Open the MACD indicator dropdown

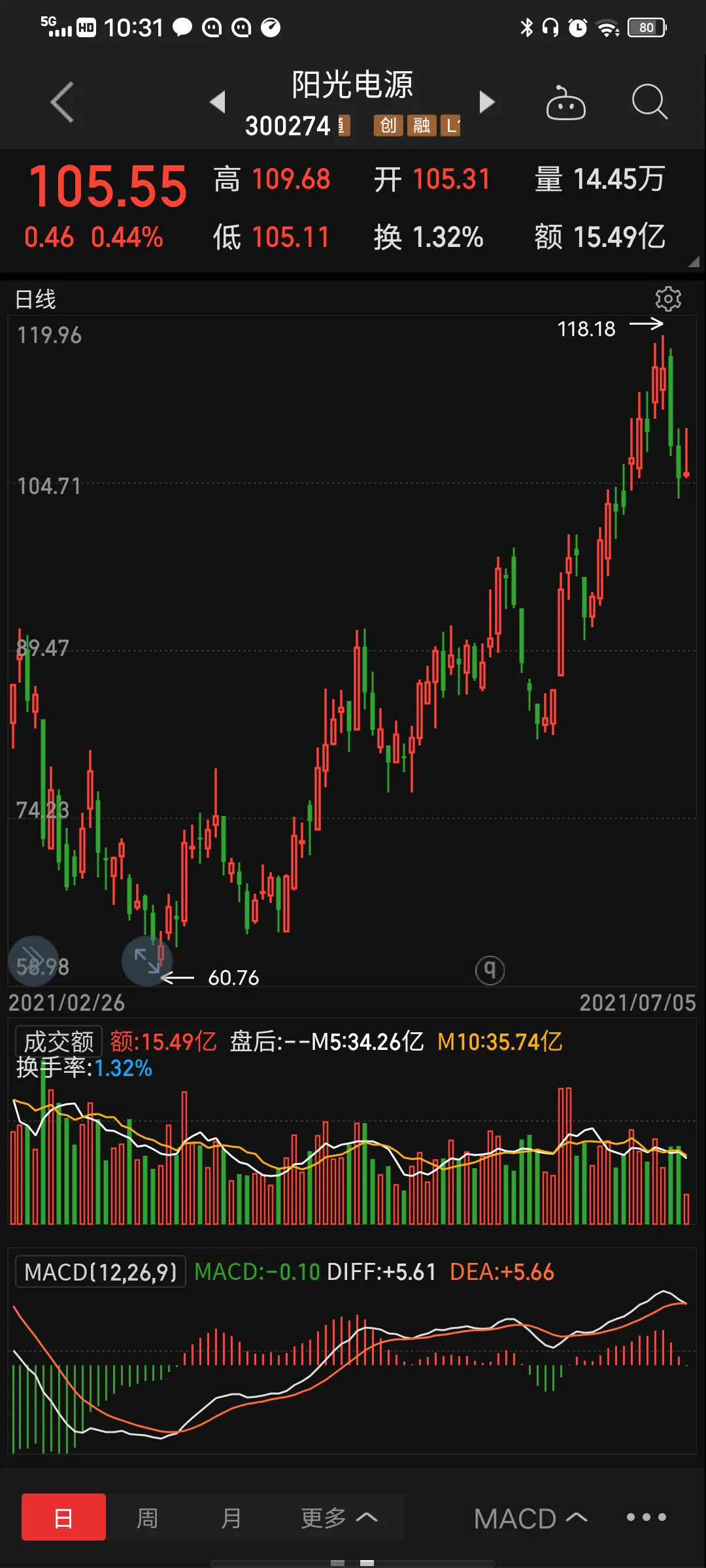click(530, 1518)
